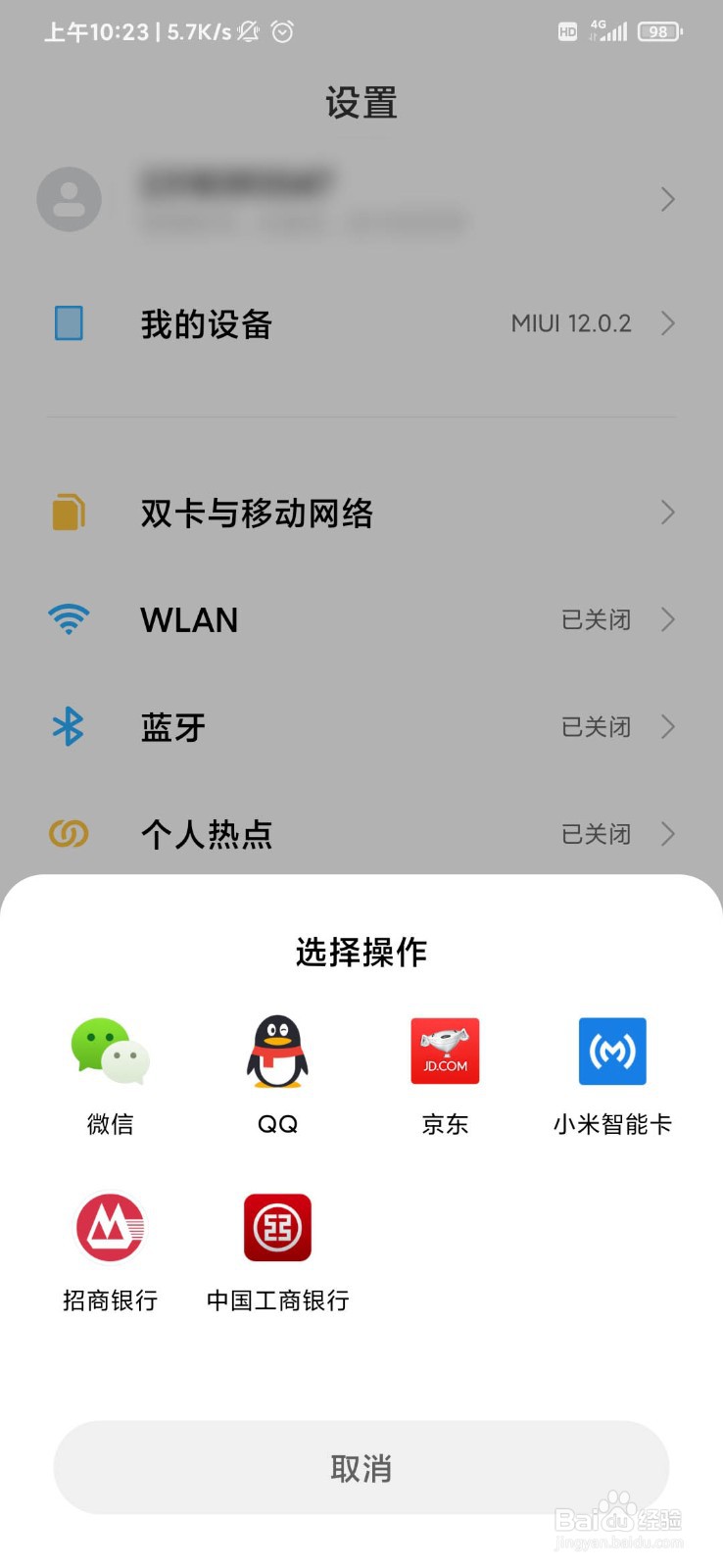Choose 中国工商银行 option
The image size is (723, 1568).
[x=277, y=1251]
